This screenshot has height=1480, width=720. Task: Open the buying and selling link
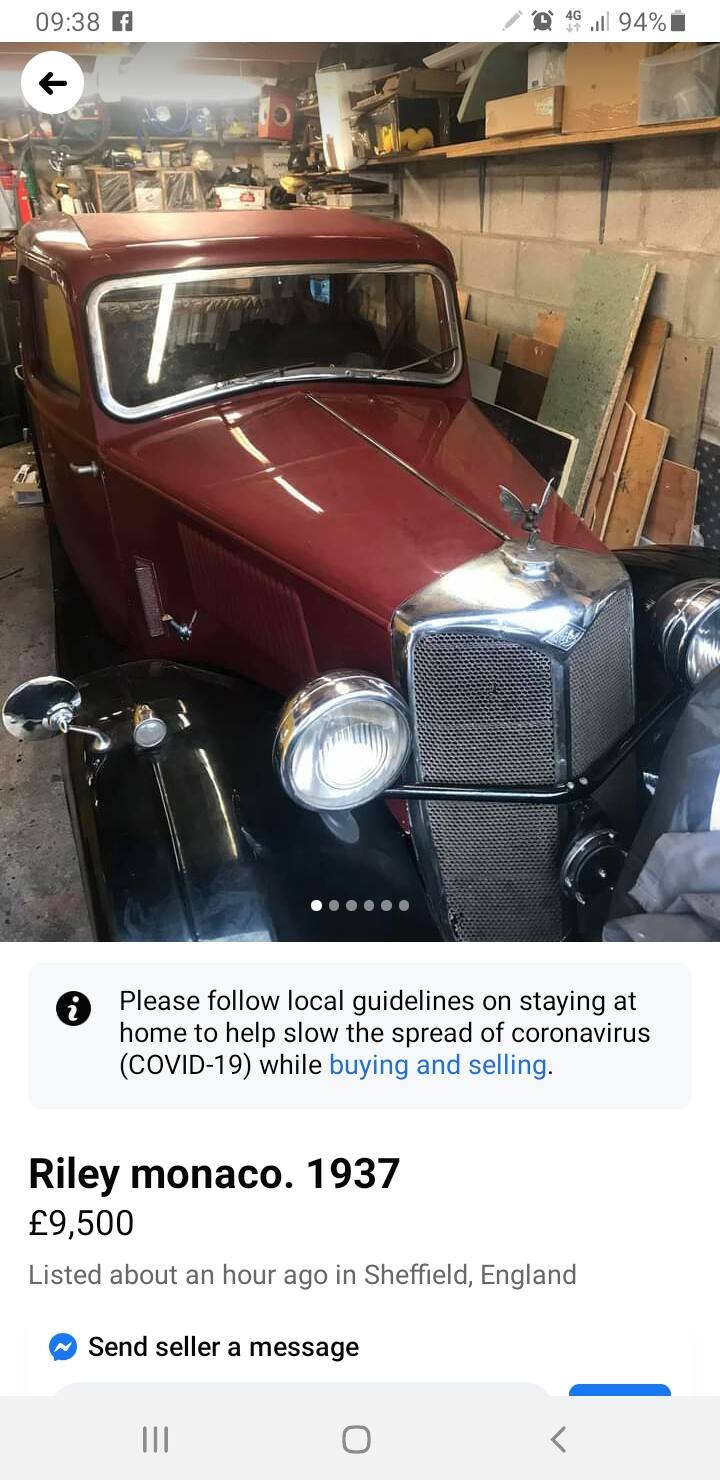click(438, 1065)
